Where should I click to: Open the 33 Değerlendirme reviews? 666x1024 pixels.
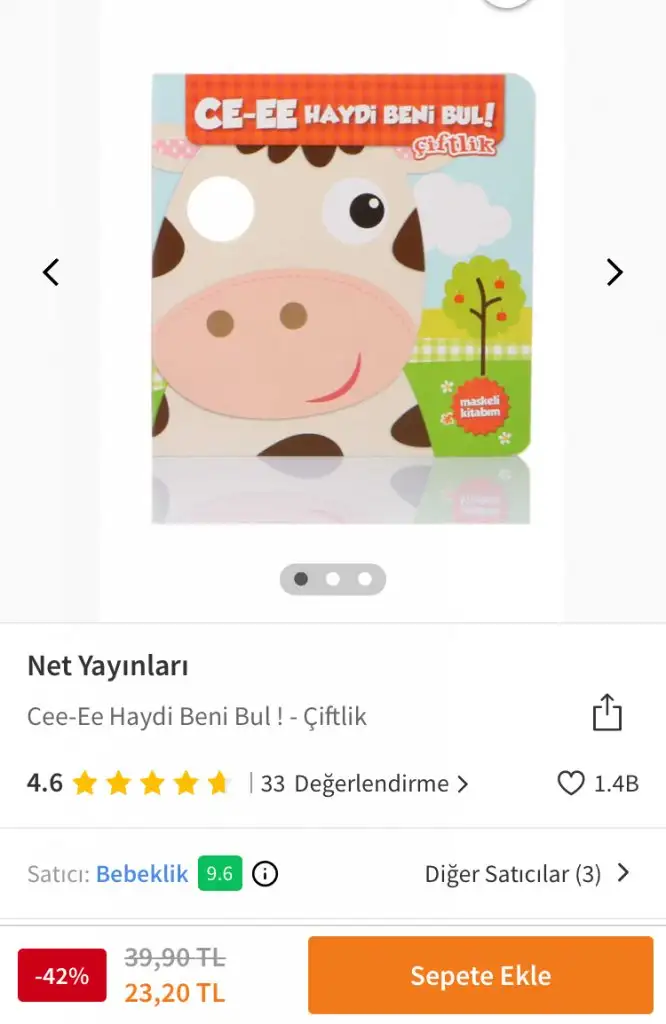(x=365, y=784)
